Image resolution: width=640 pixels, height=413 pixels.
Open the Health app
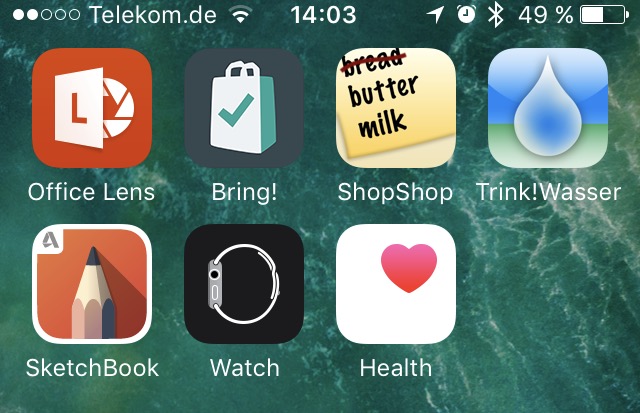tap(396, 284)
